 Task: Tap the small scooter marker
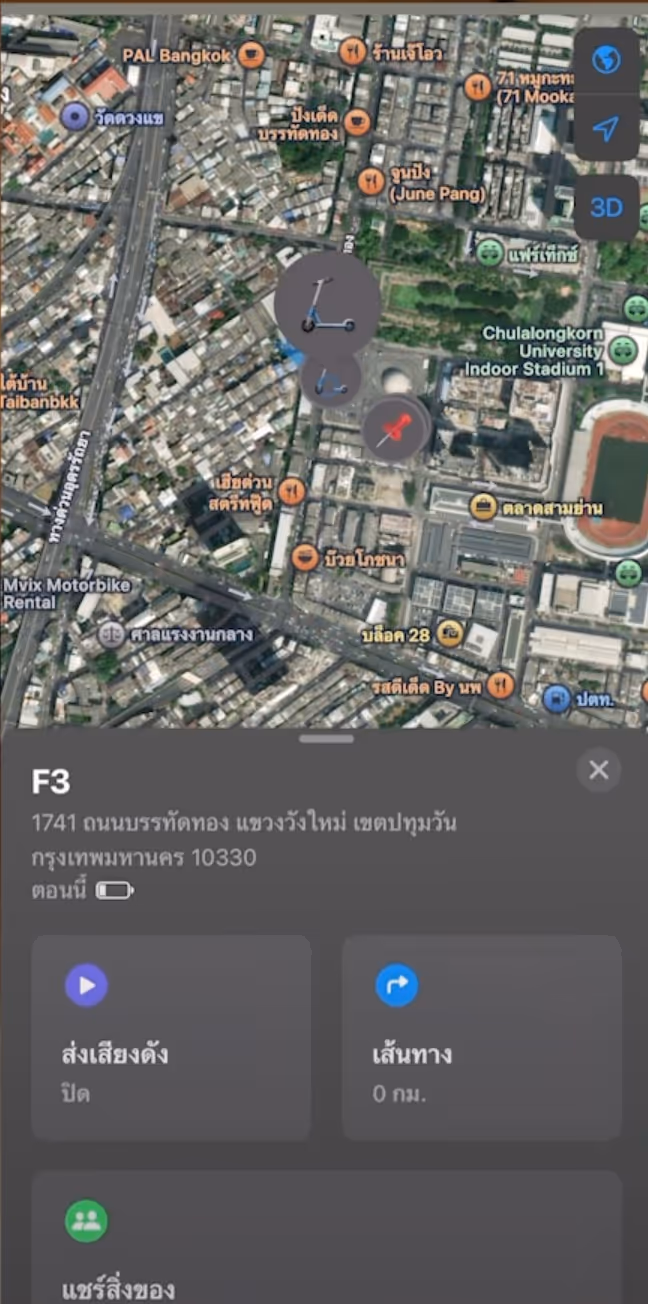point(329,380)
